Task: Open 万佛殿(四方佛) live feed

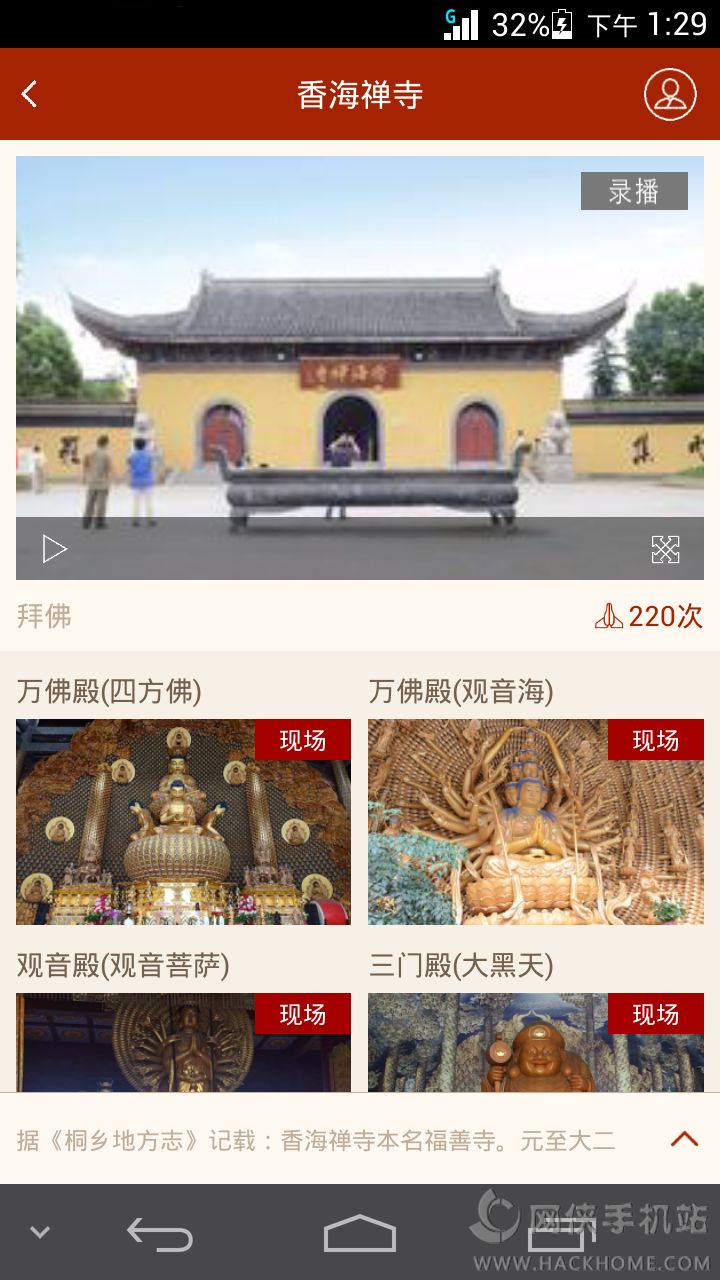Action: (x=183, y=821)
